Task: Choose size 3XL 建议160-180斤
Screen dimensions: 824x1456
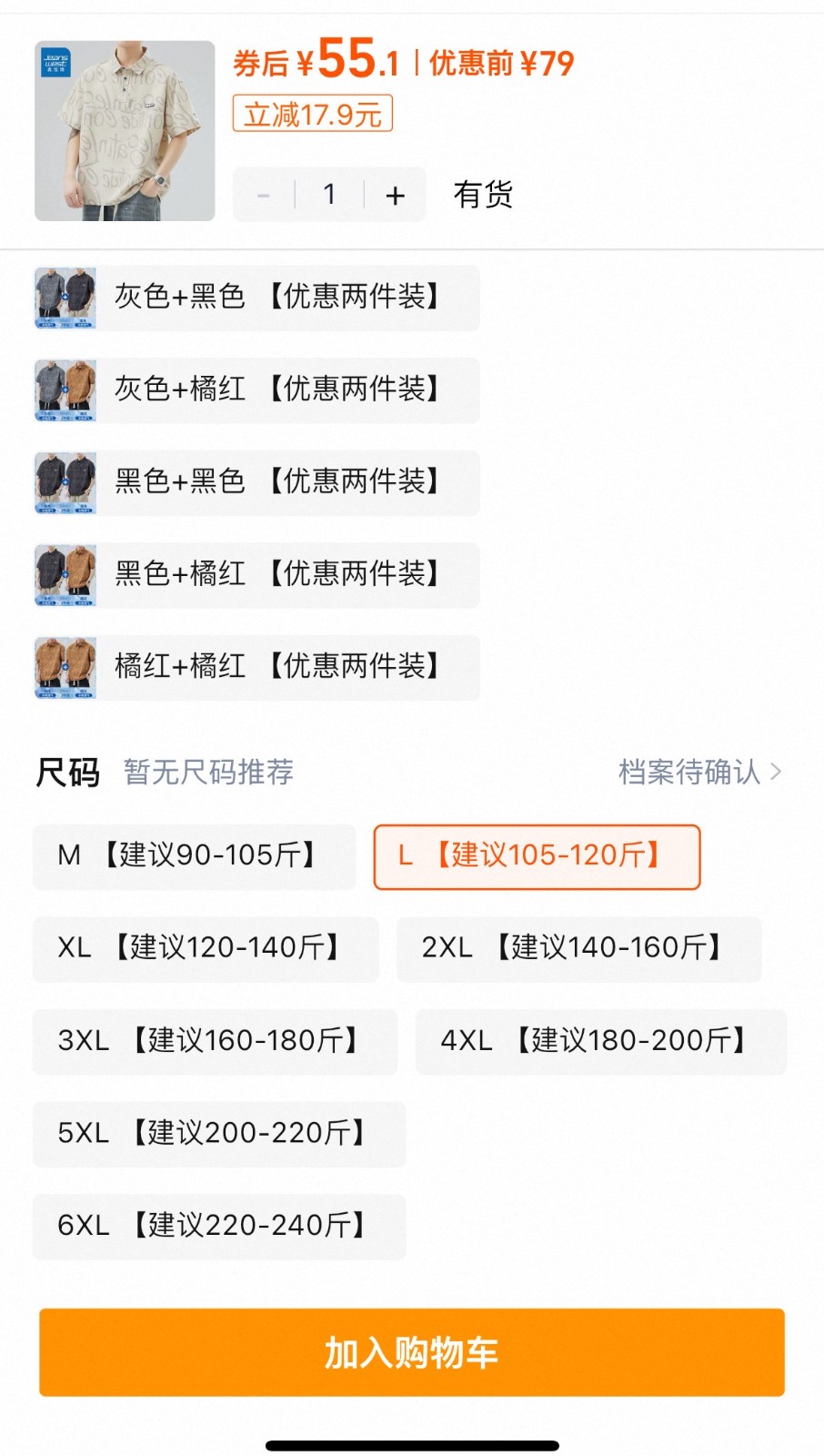Action: [x=215, y=1042]
